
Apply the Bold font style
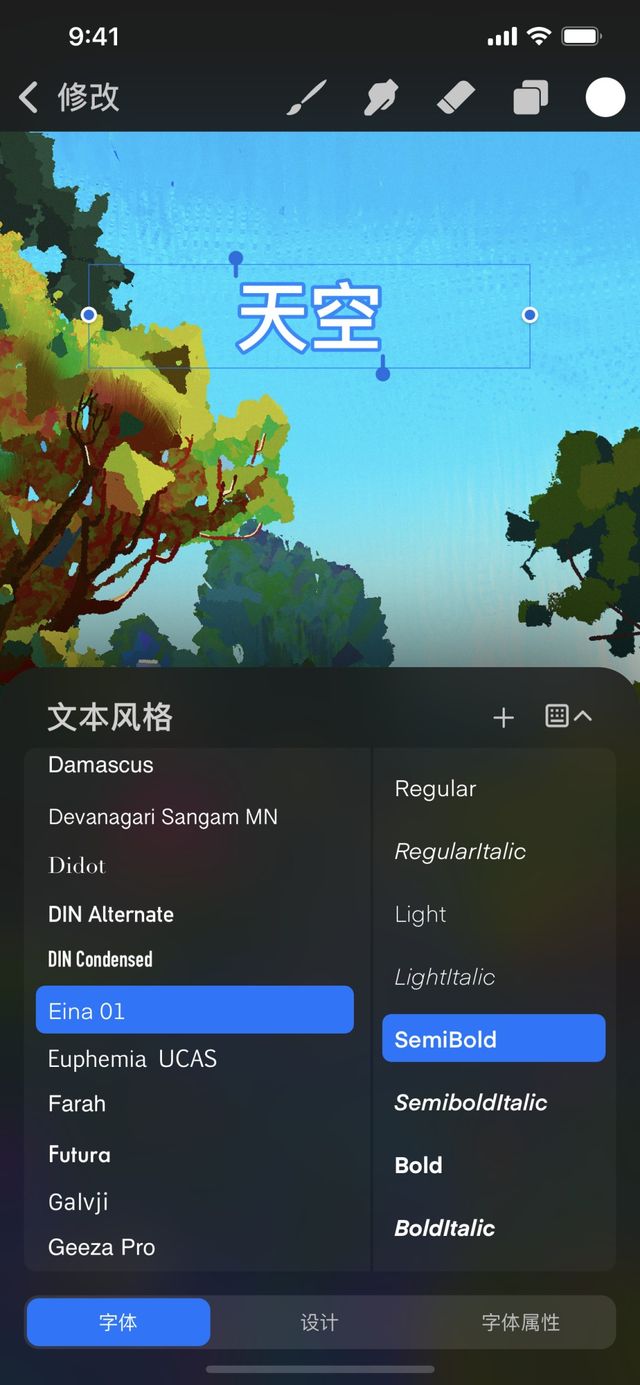click(418, 1165)
